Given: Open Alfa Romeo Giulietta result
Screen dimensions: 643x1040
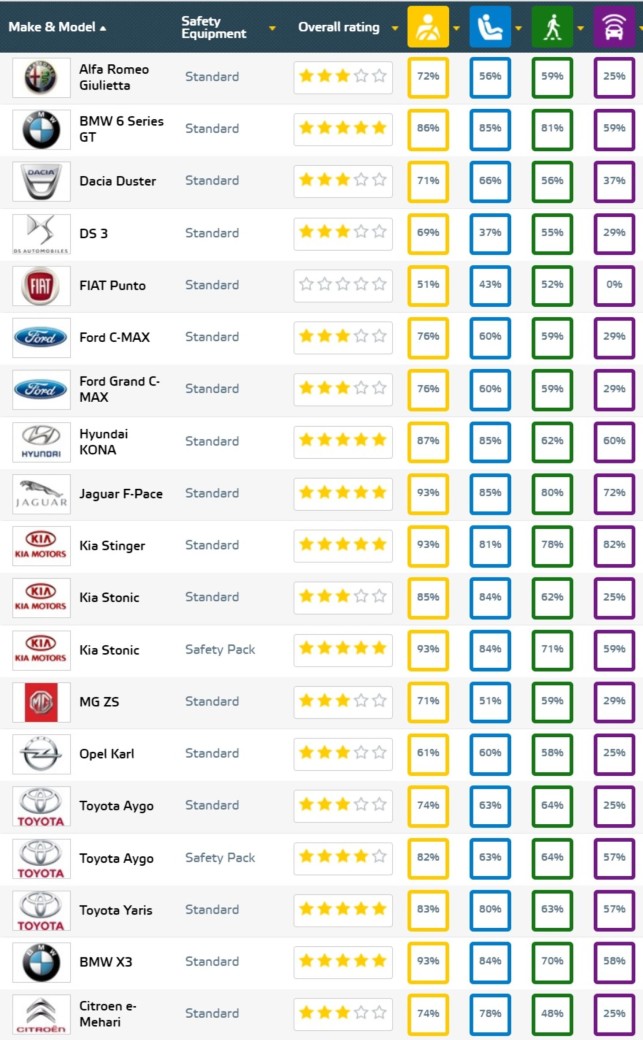Looking at the screenshot, I should point(114,77).
